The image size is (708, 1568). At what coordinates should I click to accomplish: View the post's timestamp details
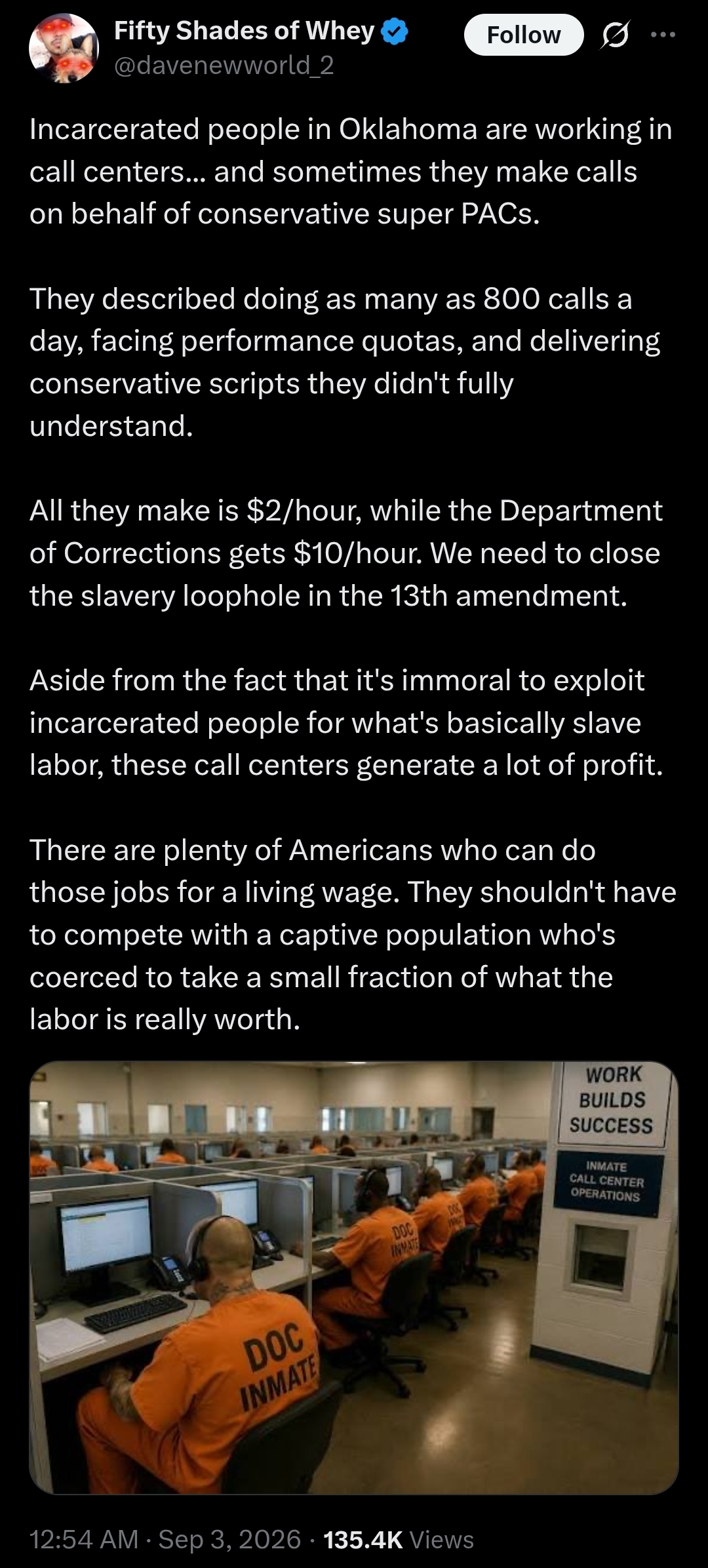coord(165,1540)
